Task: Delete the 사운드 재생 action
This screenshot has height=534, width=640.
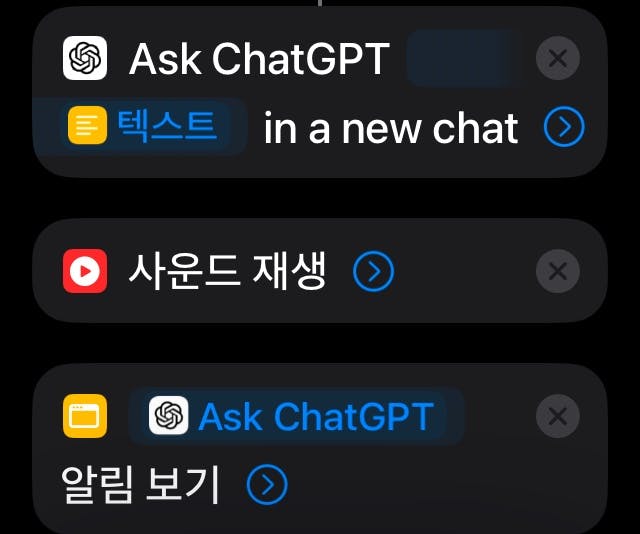Action: 558,271
